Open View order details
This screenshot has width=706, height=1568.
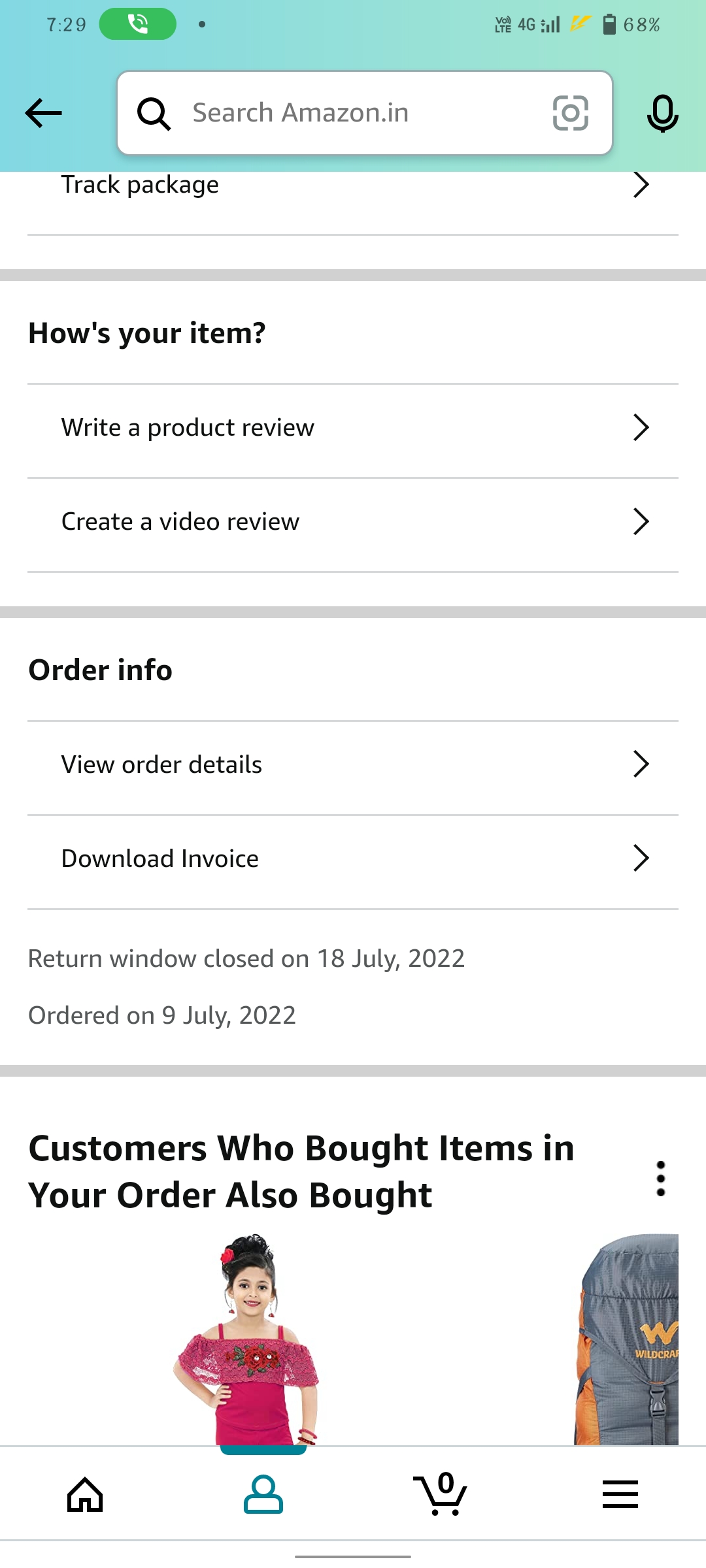(x=353, y=764)
